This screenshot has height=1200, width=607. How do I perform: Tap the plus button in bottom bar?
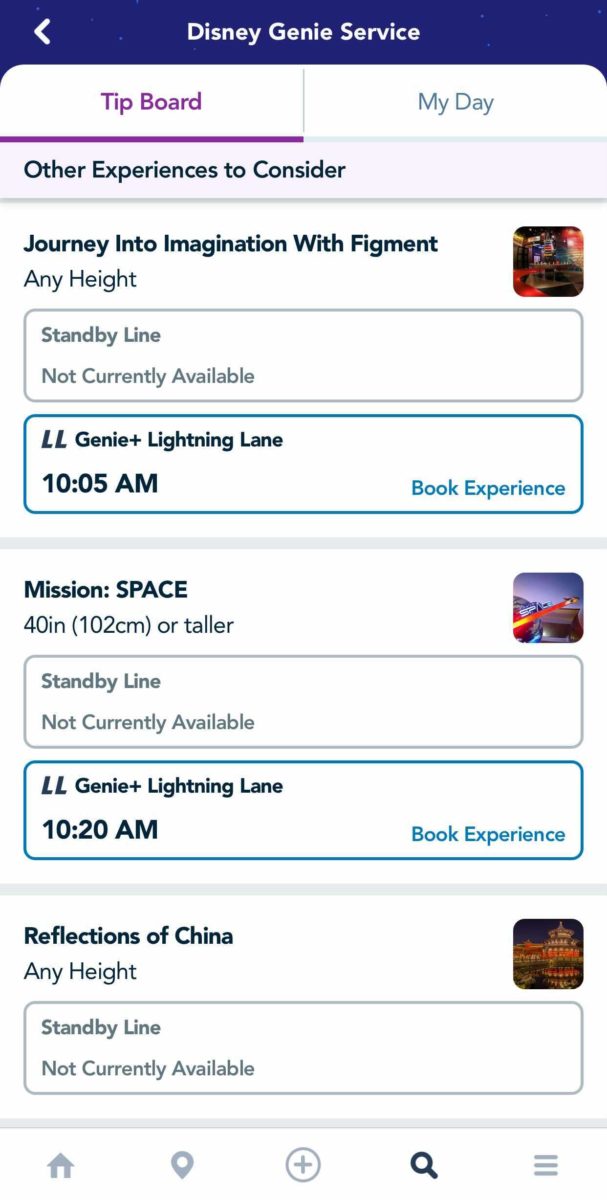pos(303,1165)
